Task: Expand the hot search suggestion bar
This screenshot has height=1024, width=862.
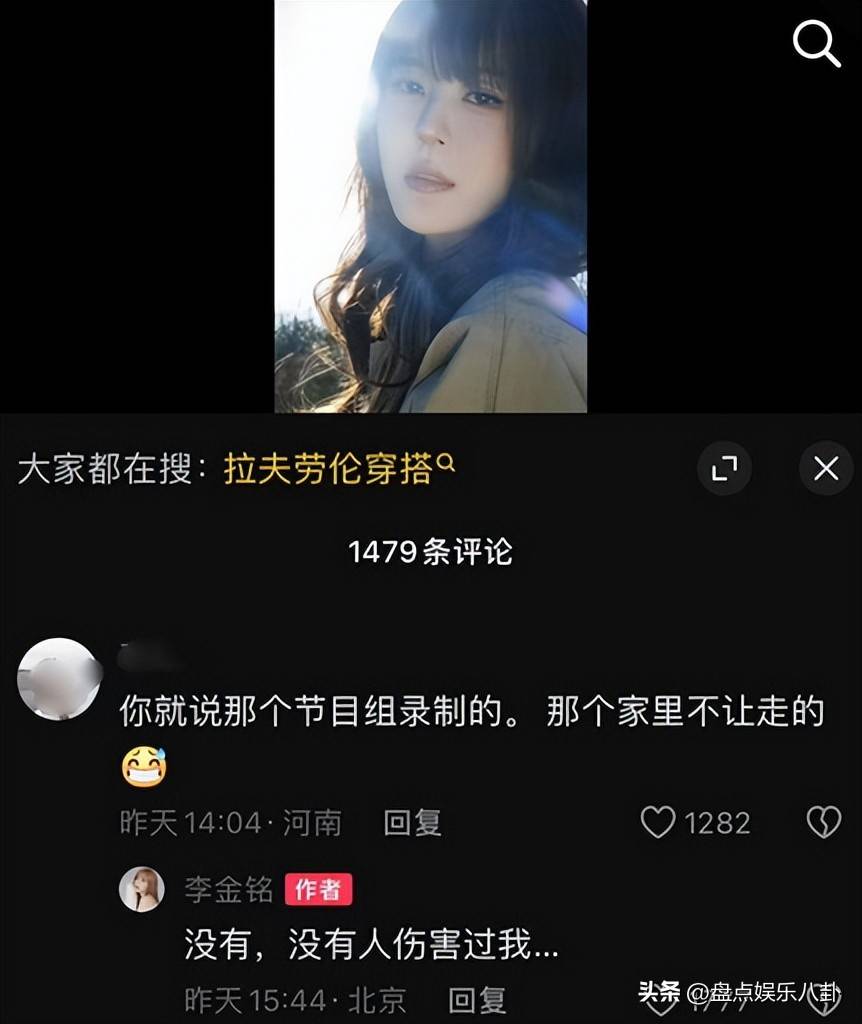Action: (x=726, y=468)
